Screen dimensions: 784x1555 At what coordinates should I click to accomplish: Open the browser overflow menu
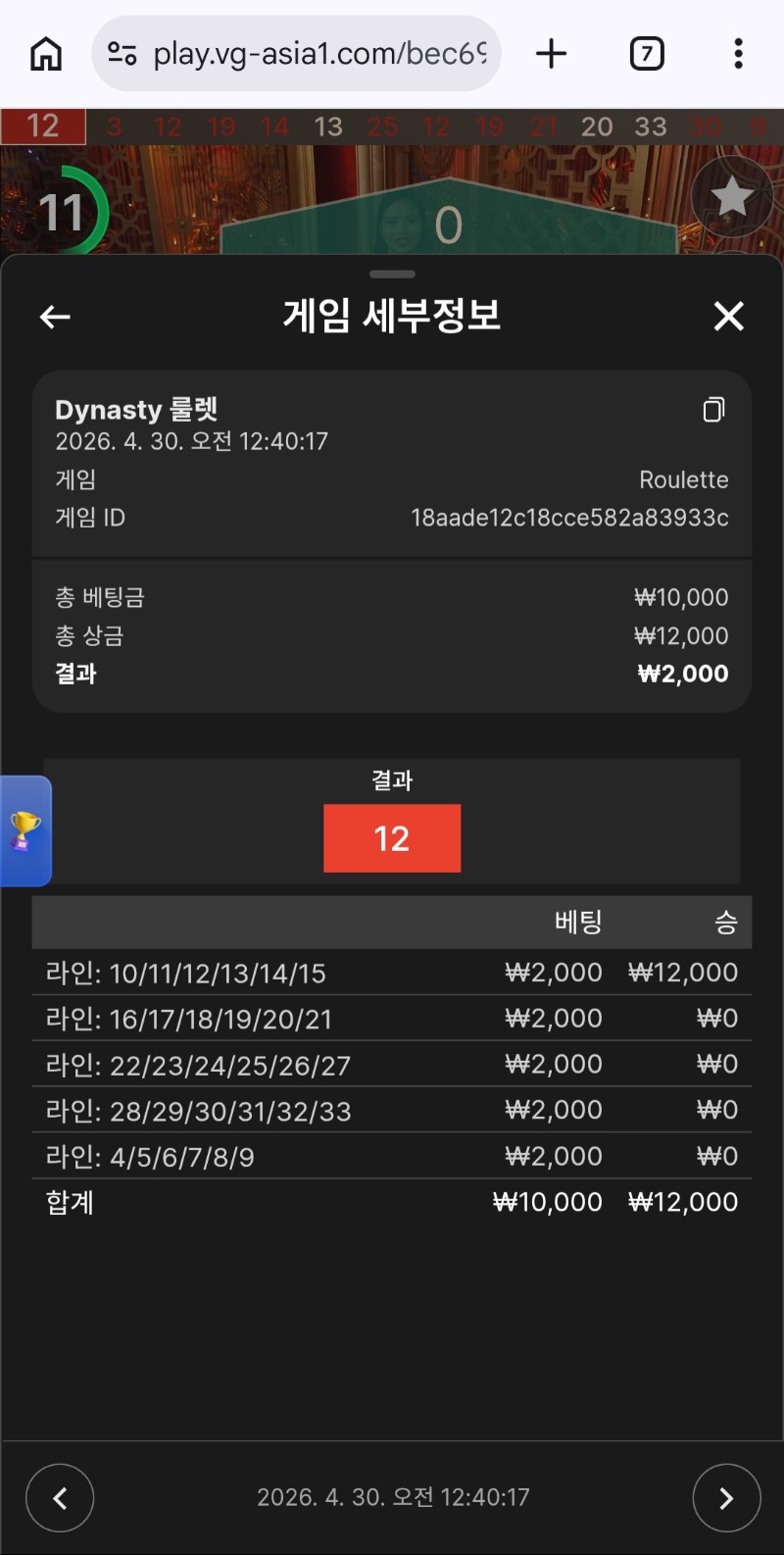(x=738, y=54)
